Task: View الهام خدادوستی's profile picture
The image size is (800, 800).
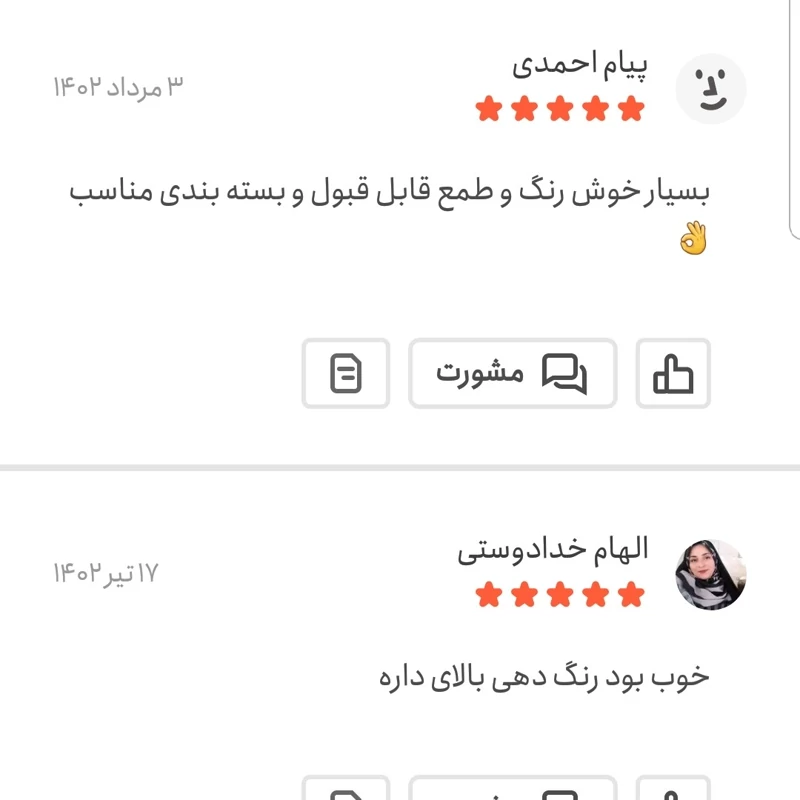Action: coord(711,575)
